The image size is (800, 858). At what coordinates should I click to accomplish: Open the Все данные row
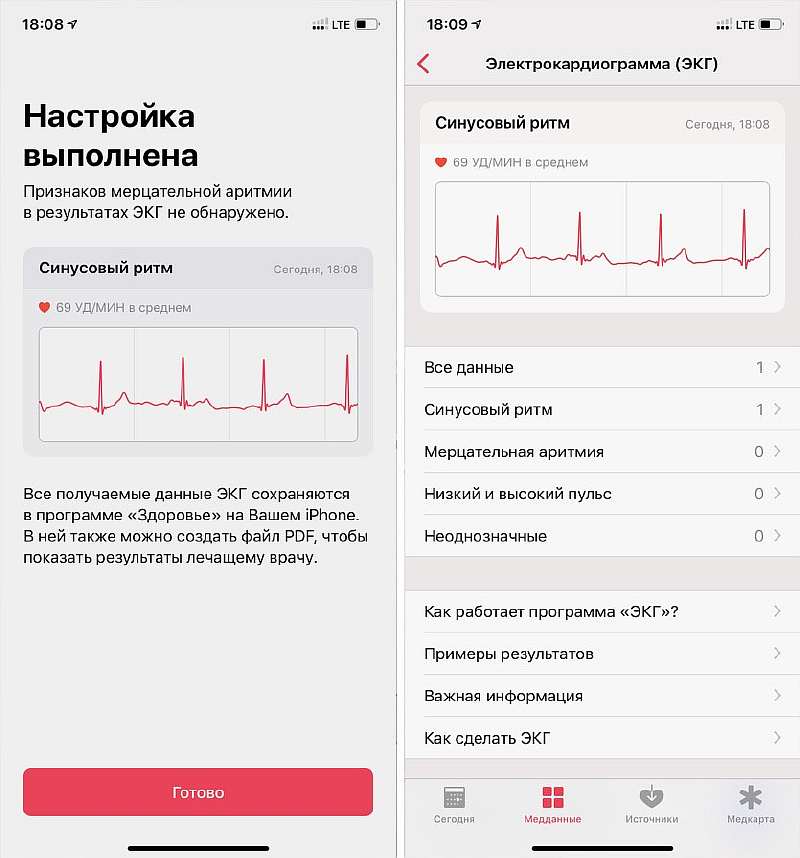(x=602, y=367)
